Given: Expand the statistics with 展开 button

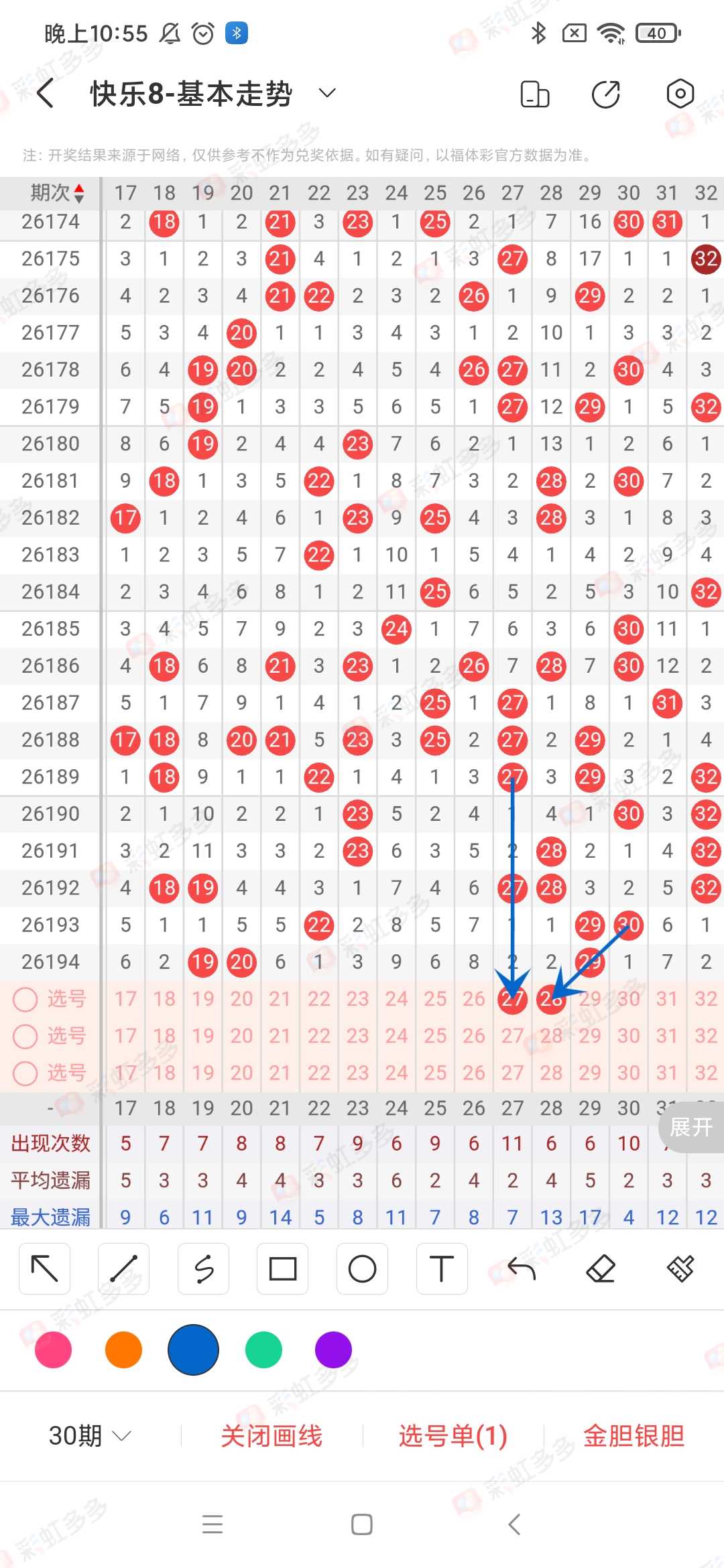Looking at the screenshot, I should point(691,1127).
